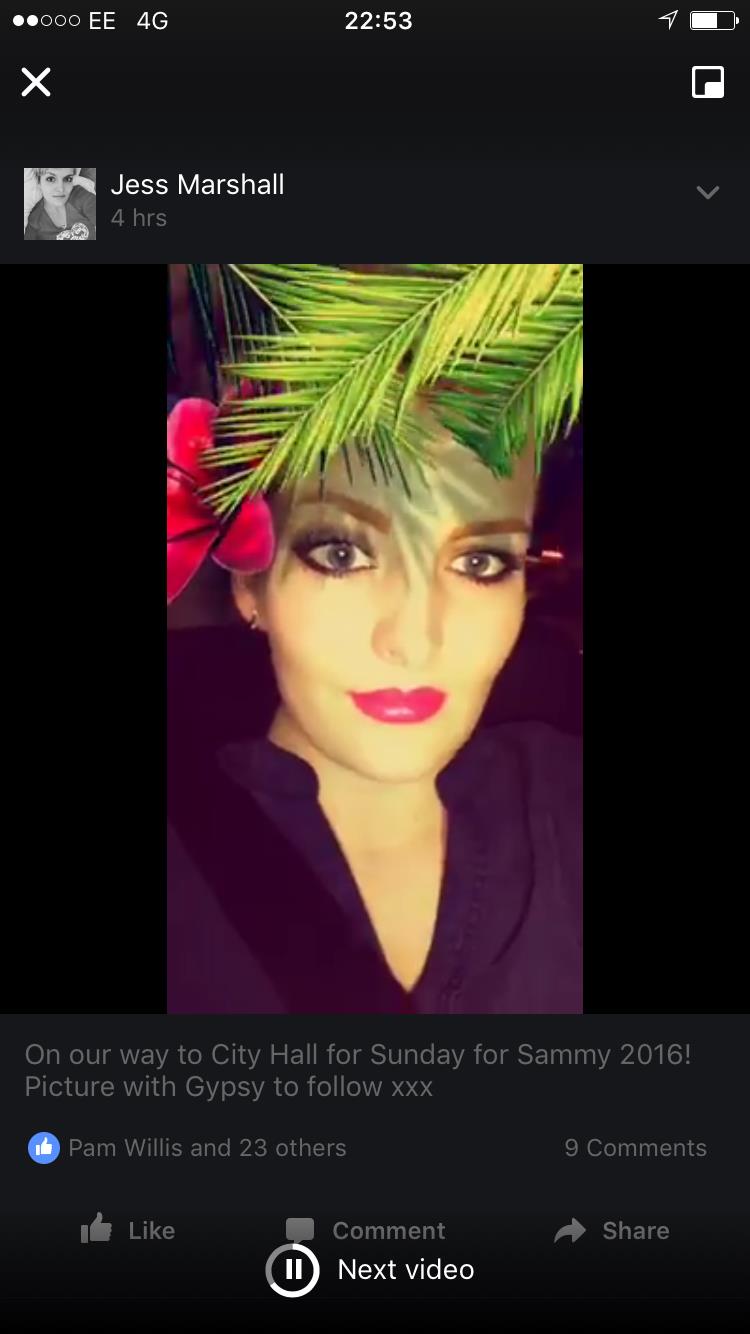Like Jess Marshall's video
The width and height of the screenshot is (750, 1334).
[x=128, y=1230]
